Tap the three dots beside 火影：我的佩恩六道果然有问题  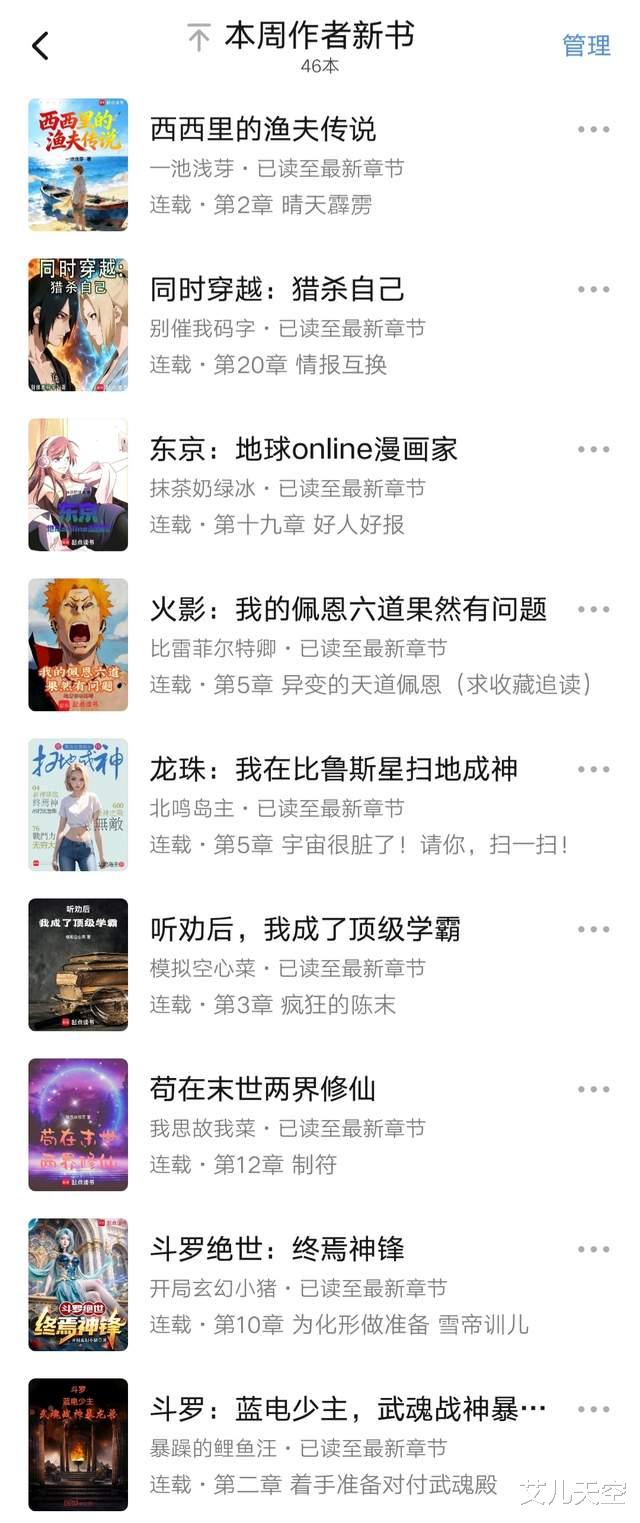[x=593, y=610]
